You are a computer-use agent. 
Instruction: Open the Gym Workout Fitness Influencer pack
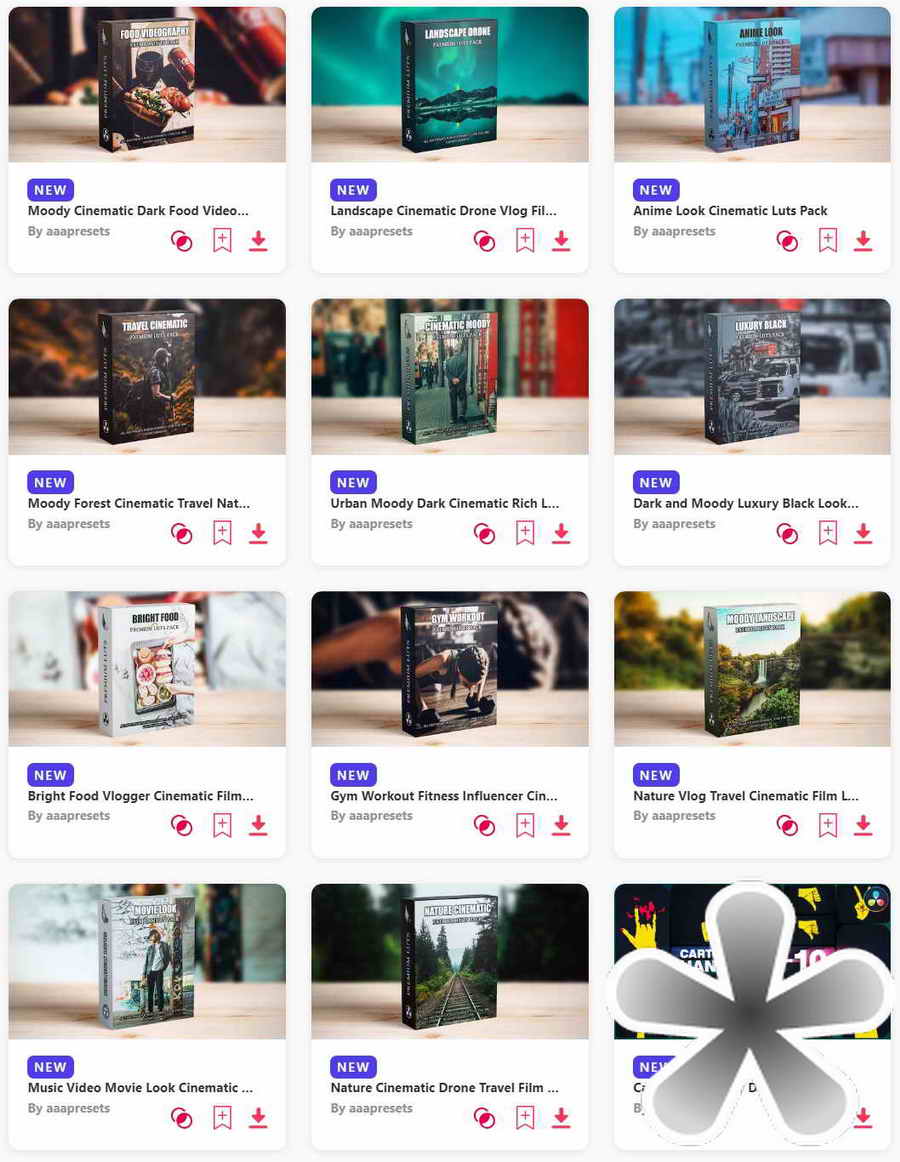[x=444, y=797]
